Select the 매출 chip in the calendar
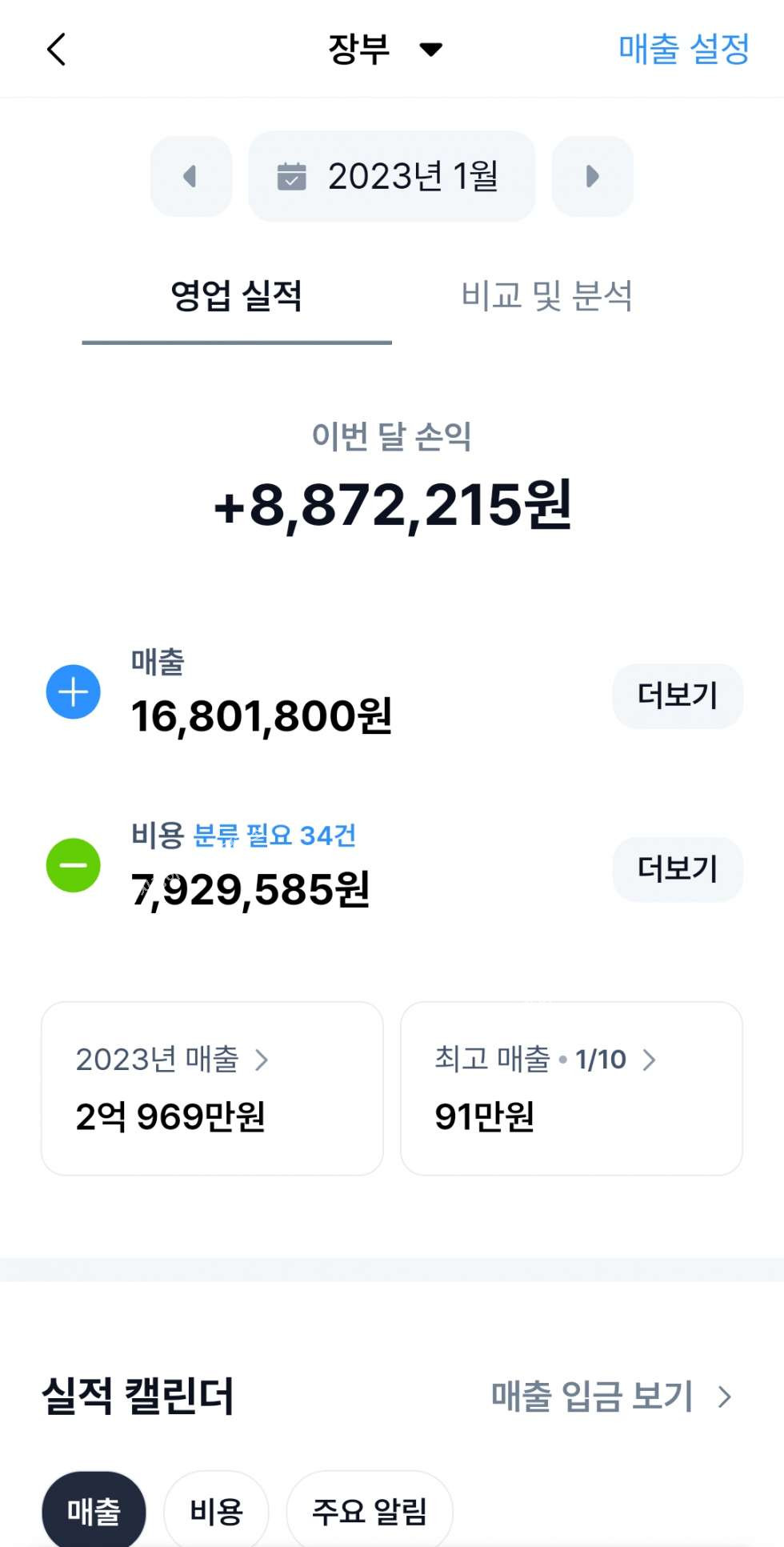The width and height of the screenshot is (784, 1547). [94, 1510]
